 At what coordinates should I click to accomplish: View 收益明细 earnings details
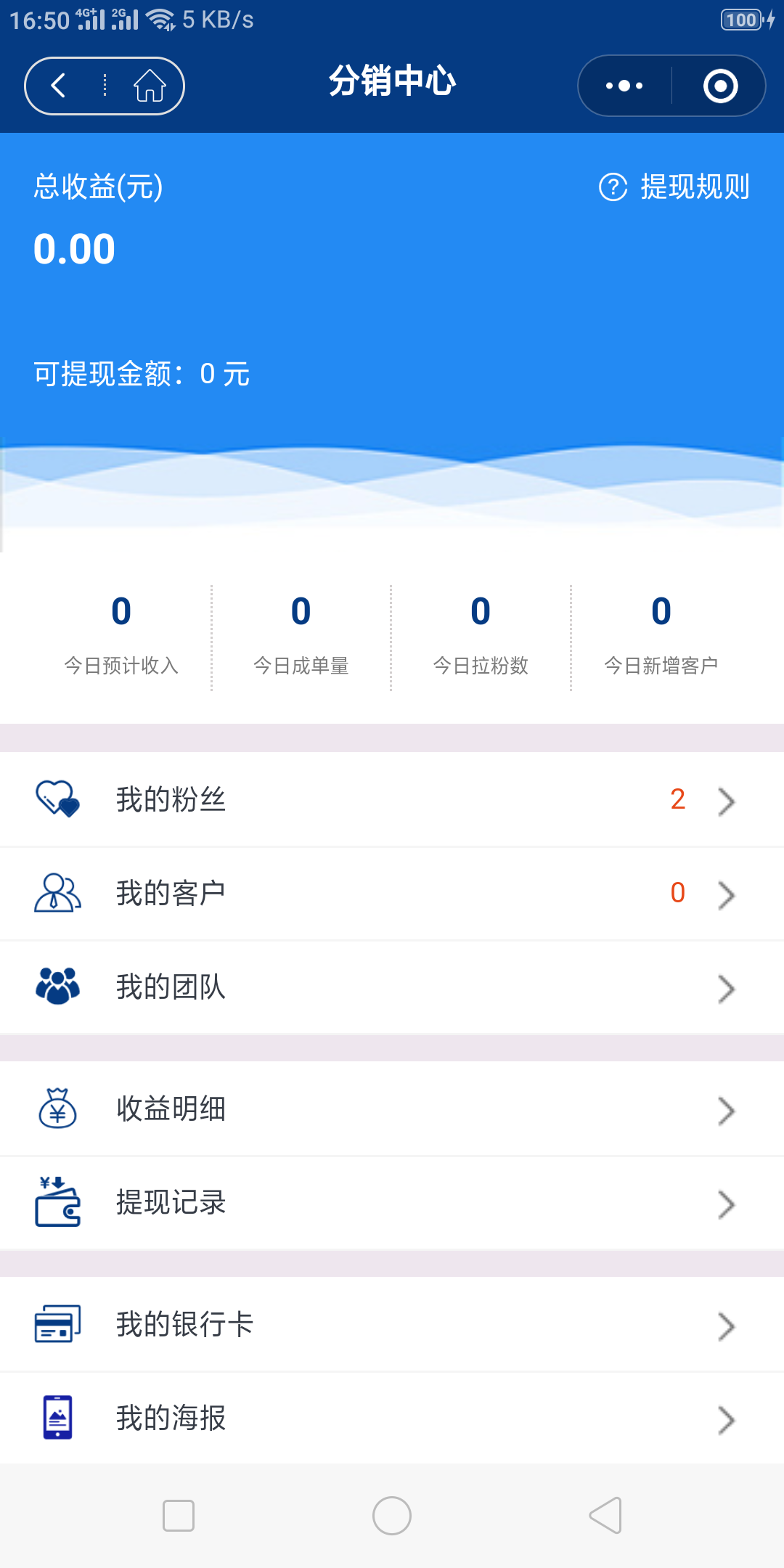[x=392, y=1109]
